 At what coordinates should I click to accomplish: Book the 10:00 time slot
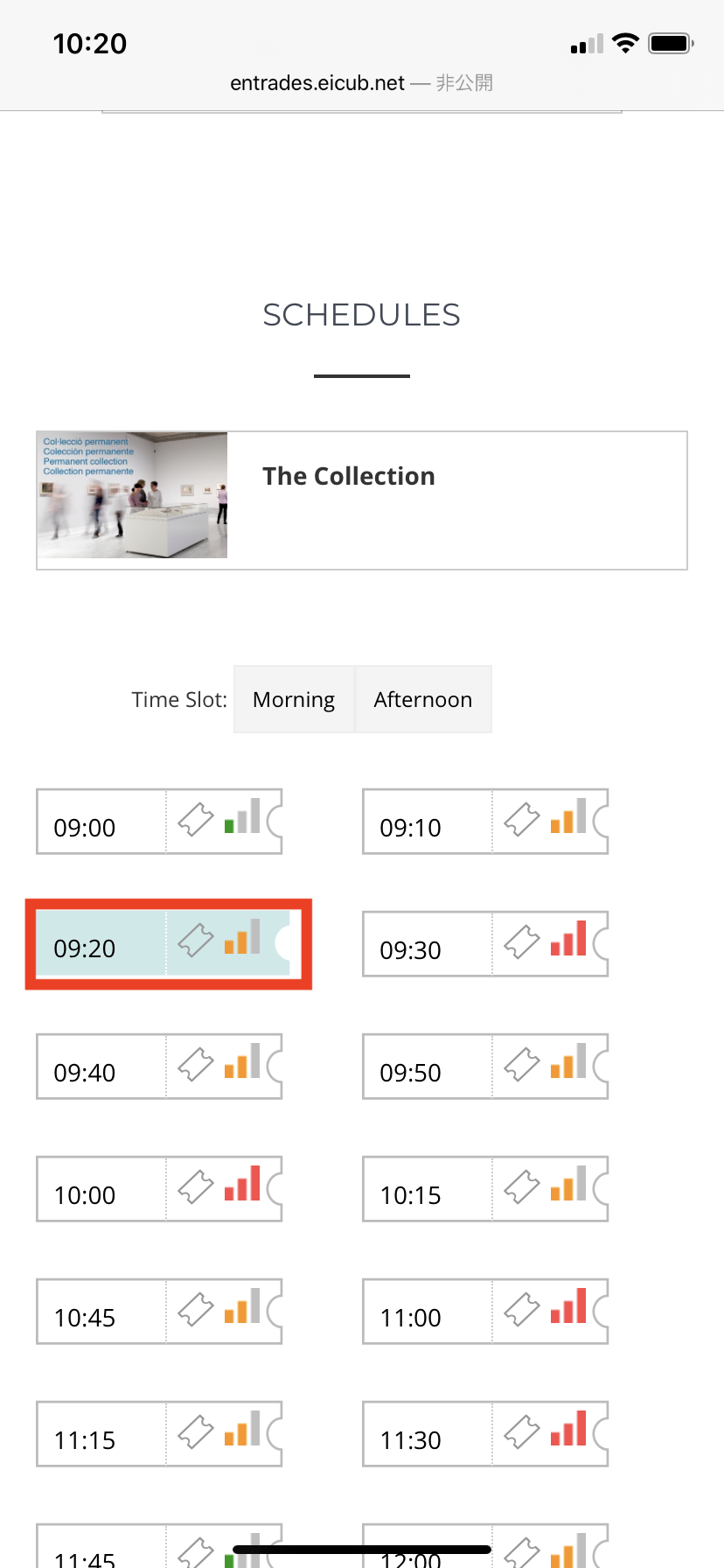pyautogui.click(x=159, y=1189)
